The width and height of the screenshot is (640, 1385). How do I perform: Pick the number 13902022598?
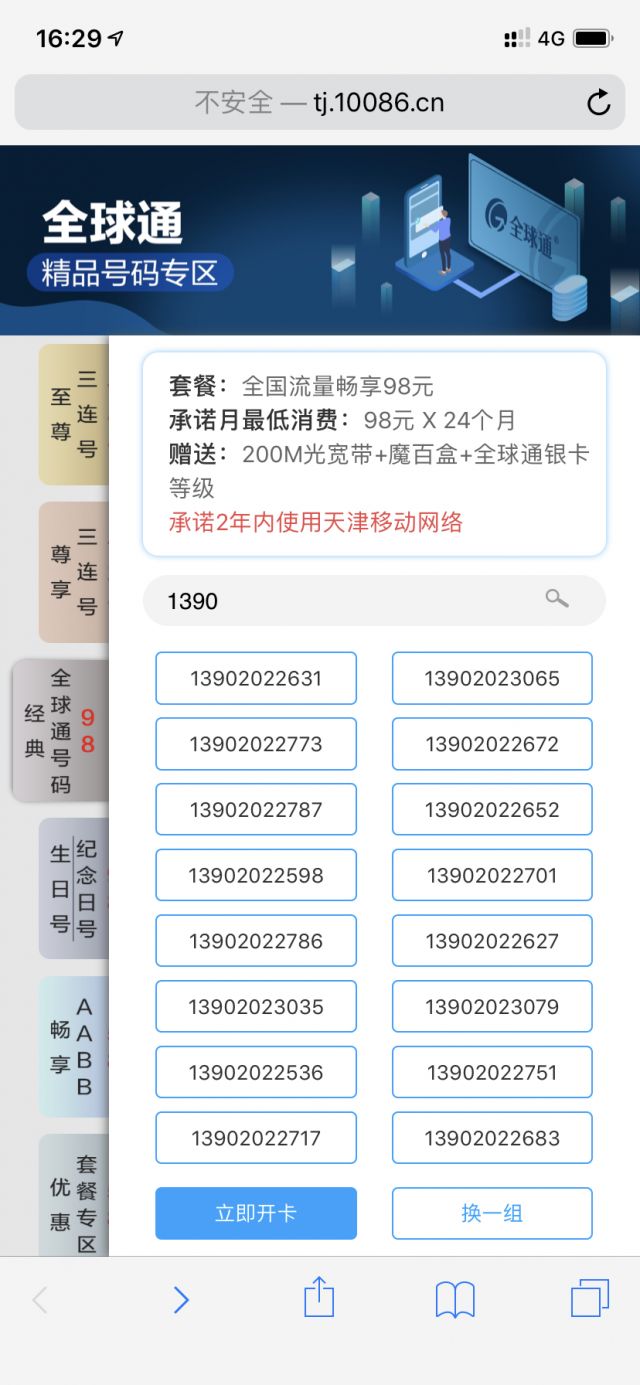[x=256, y=875]
